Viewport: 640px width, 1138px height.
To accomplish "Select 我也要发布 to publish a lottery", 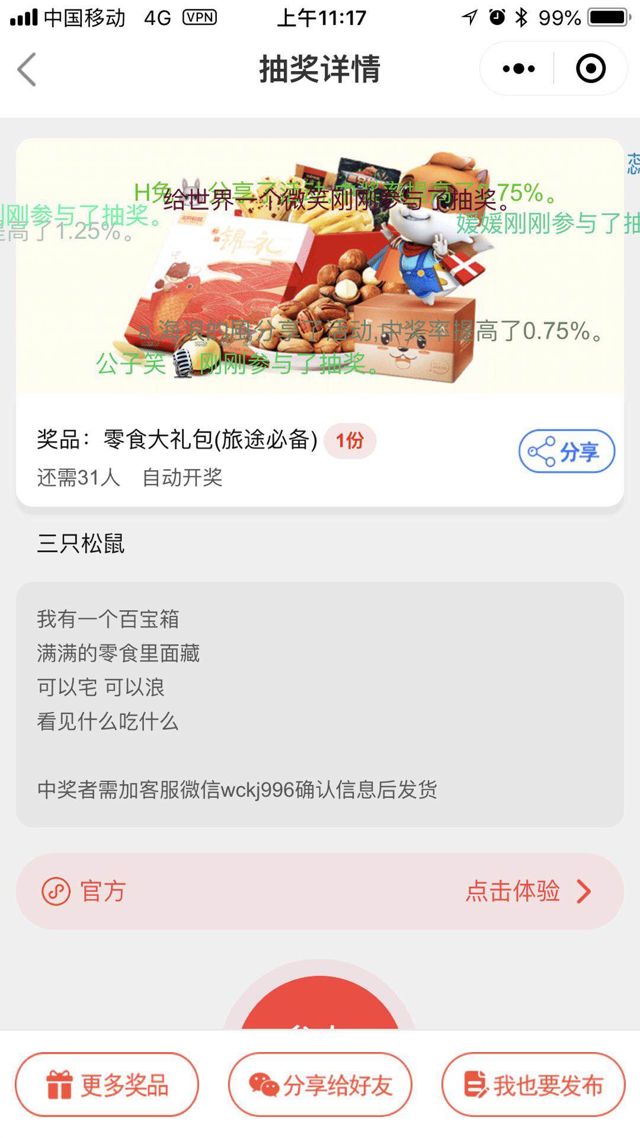I will coord(533,1085).
